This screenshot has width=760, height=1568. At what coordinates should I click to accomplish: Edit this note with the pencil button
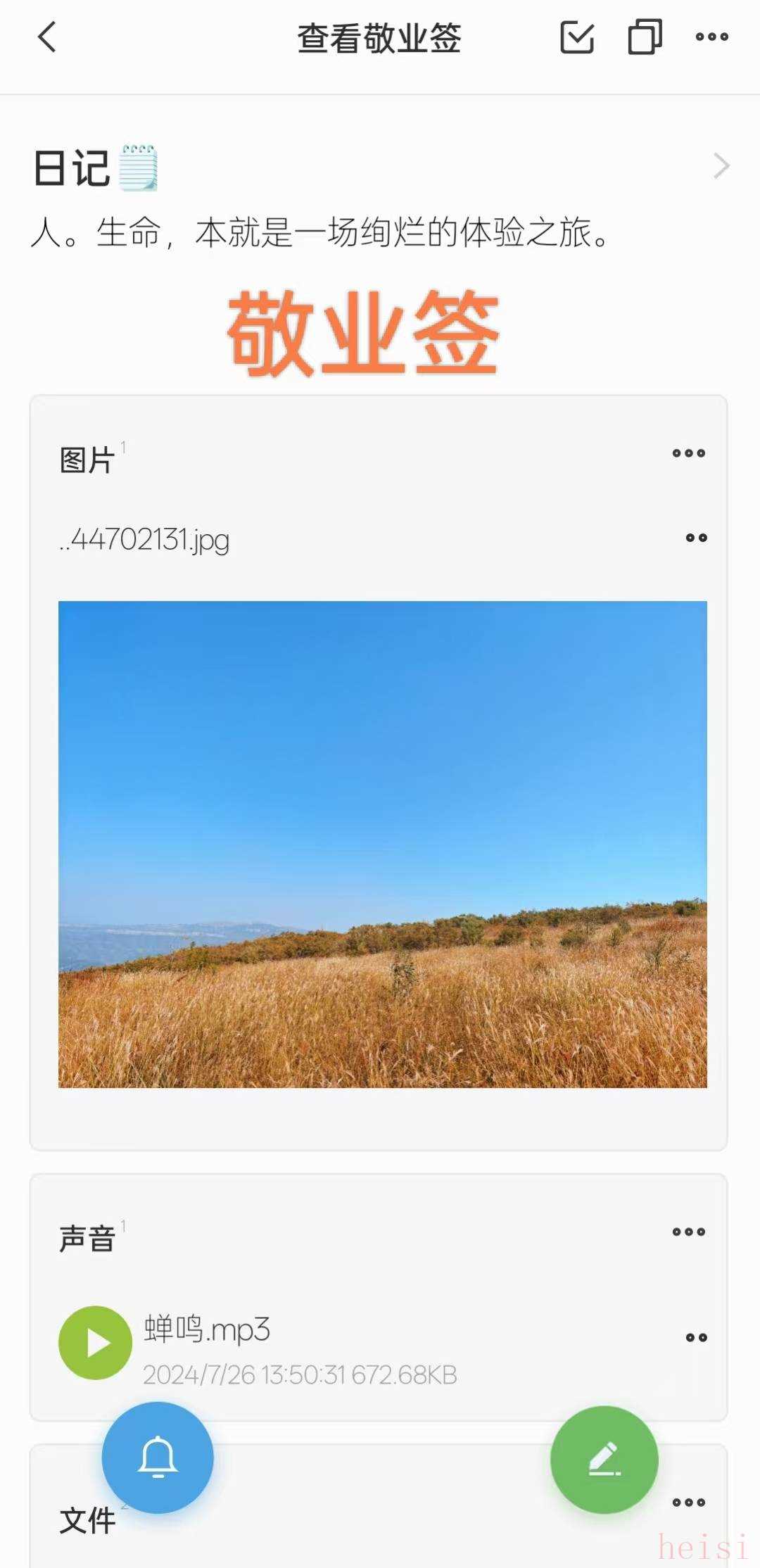(x=604, y=1459)
